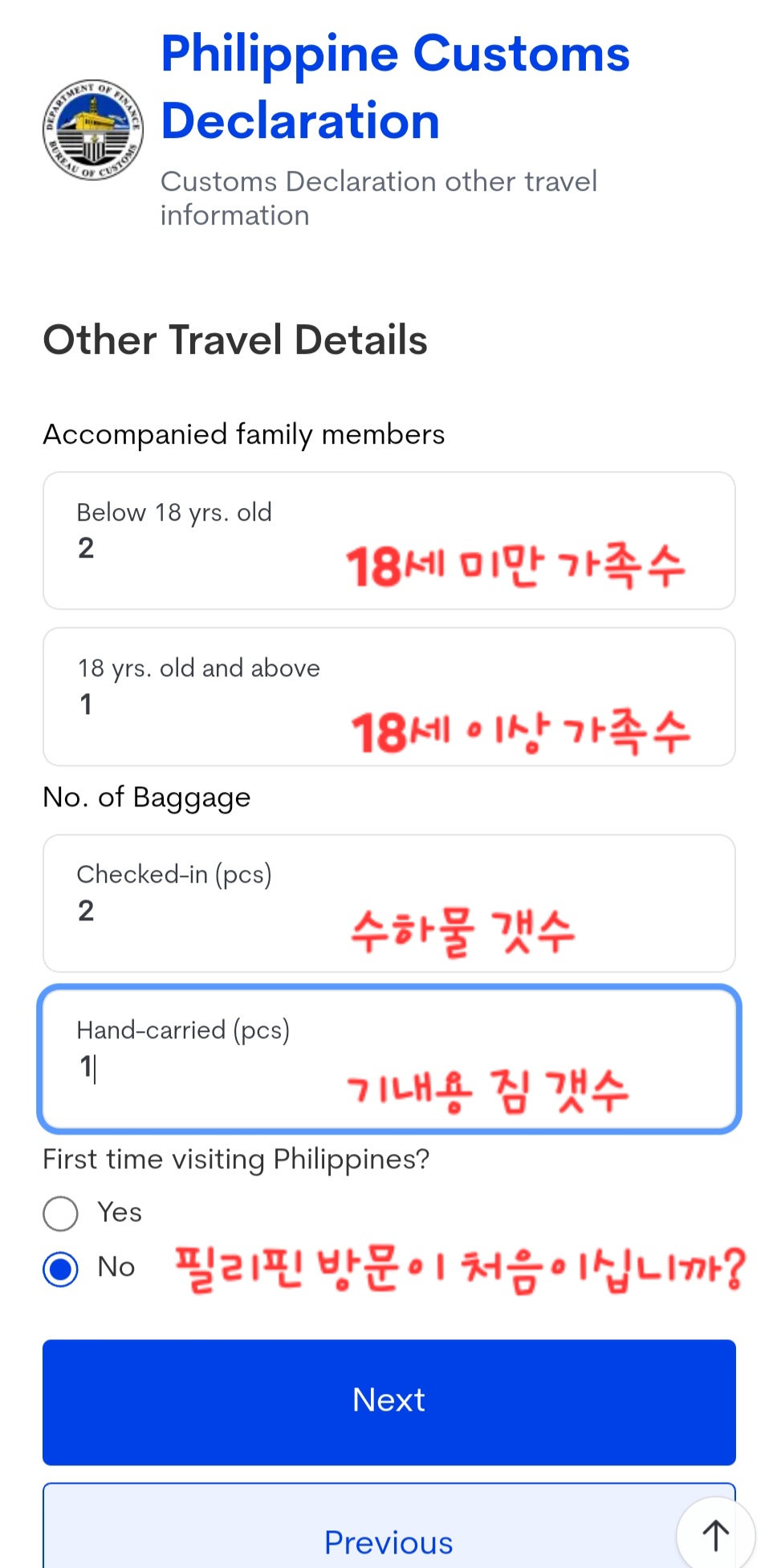Click the Customs Declaration other travel information subtitle
777x1568 pixels.
(379, 197)
